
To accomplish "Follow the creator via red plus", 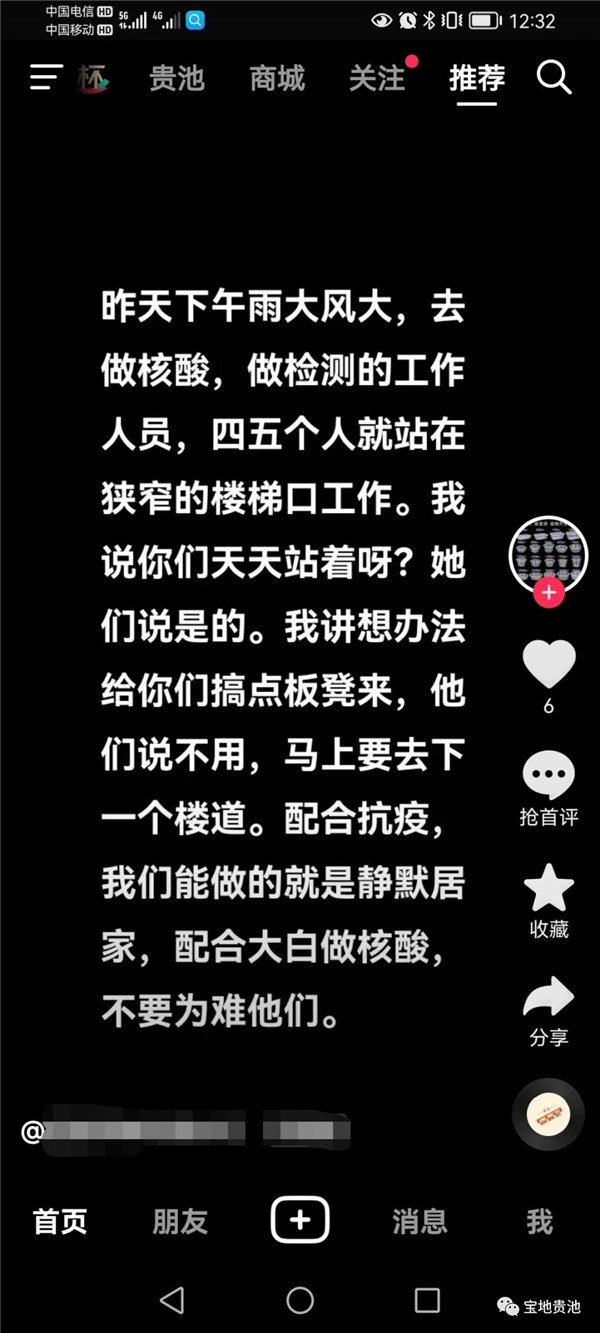I will tap(548, 592).
